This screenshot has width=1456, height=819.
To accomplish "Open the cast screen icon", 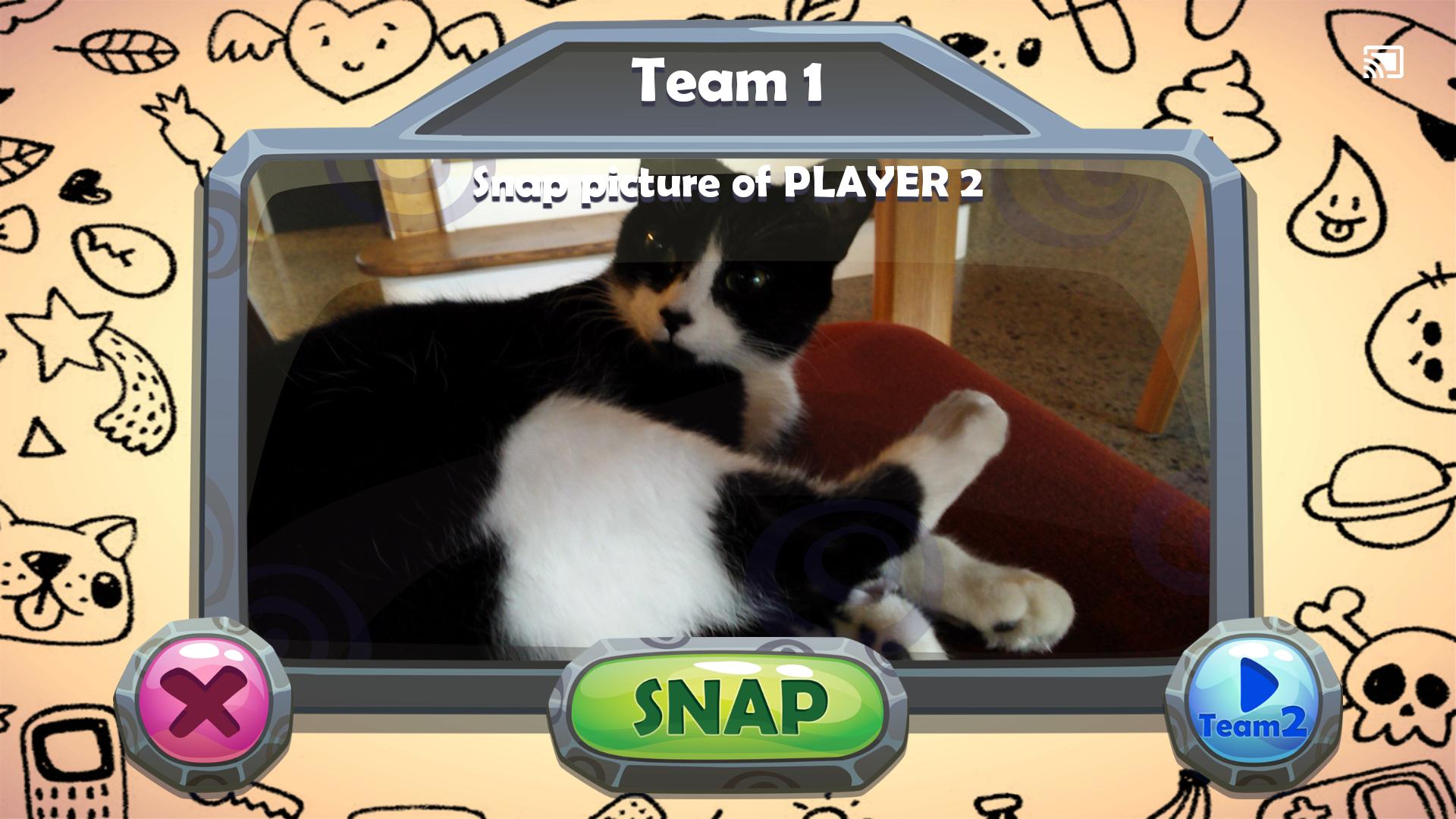I will pyautogui.click(x=1382, y=62).
